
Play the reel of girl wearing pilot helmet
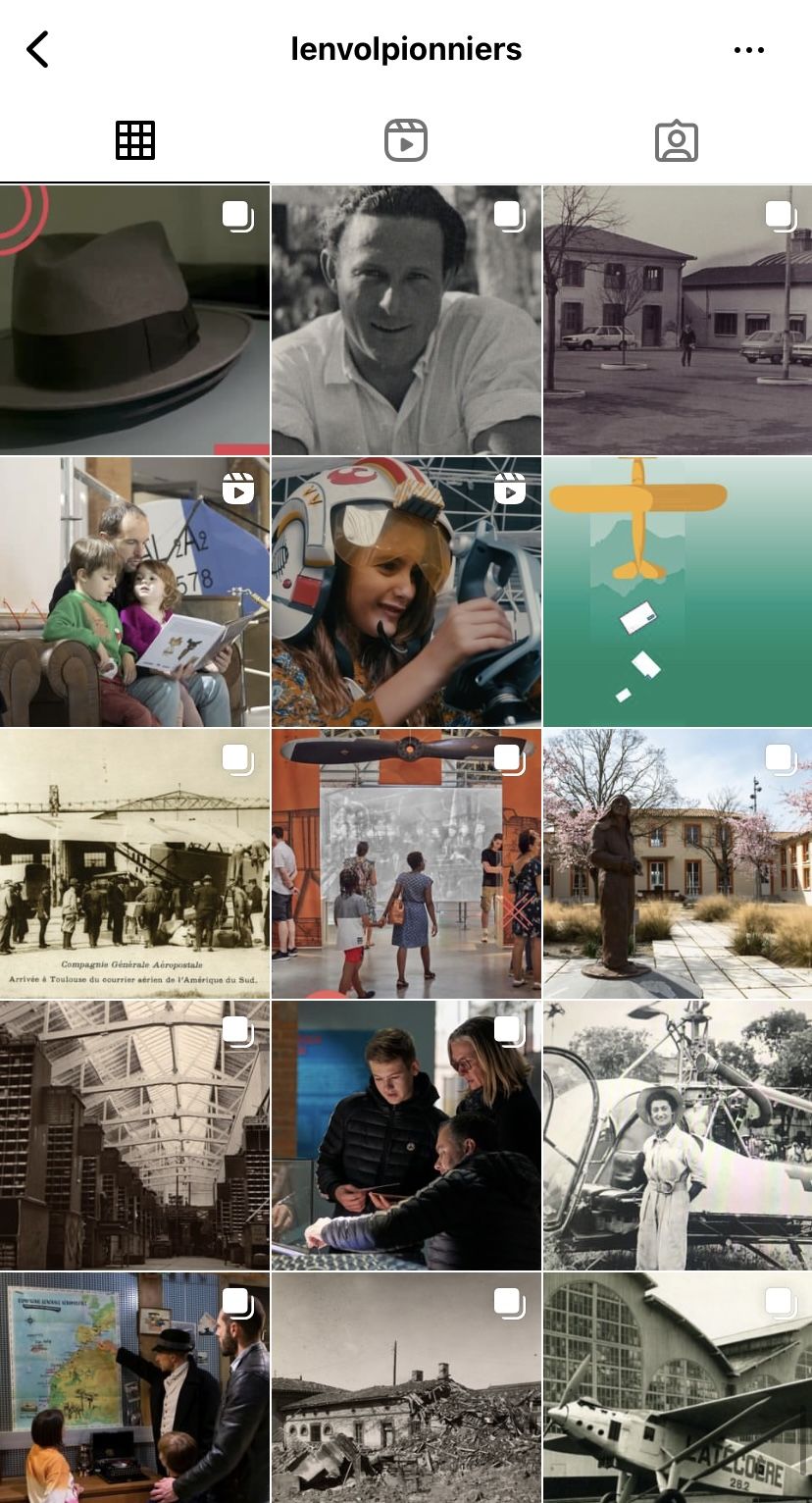point(406,592)
